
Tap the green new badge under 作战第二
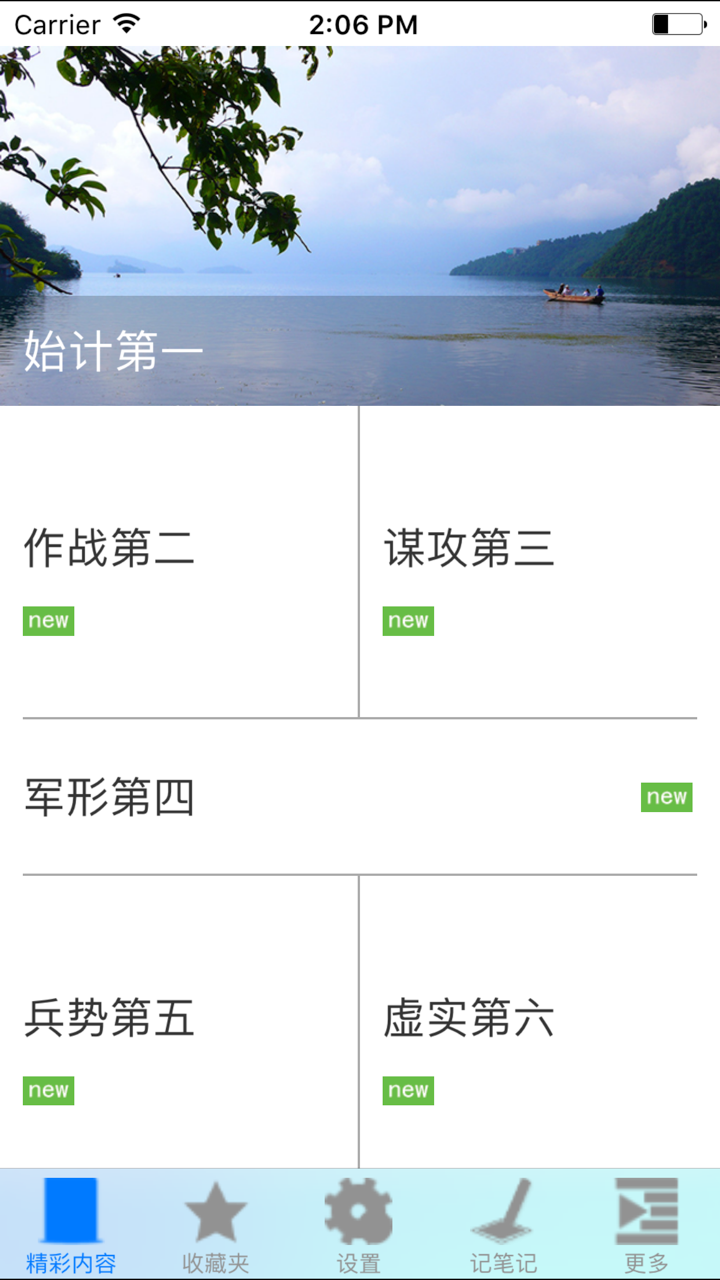pyautogui.click(x=47, y=620)
